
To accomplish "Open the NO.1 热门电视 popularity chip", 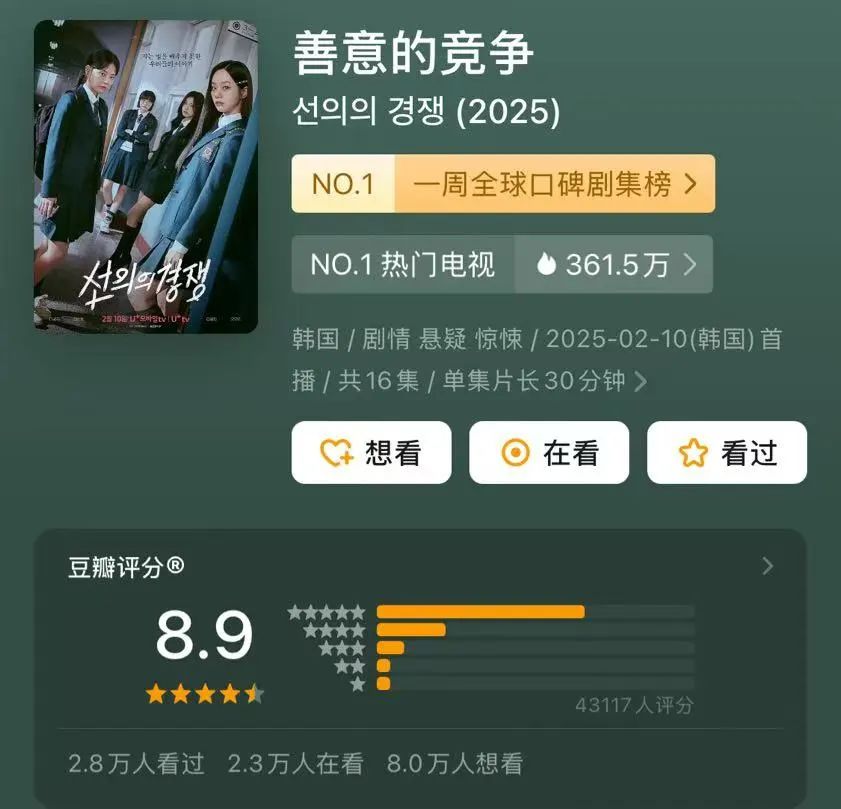I will (x=501, y=264).
